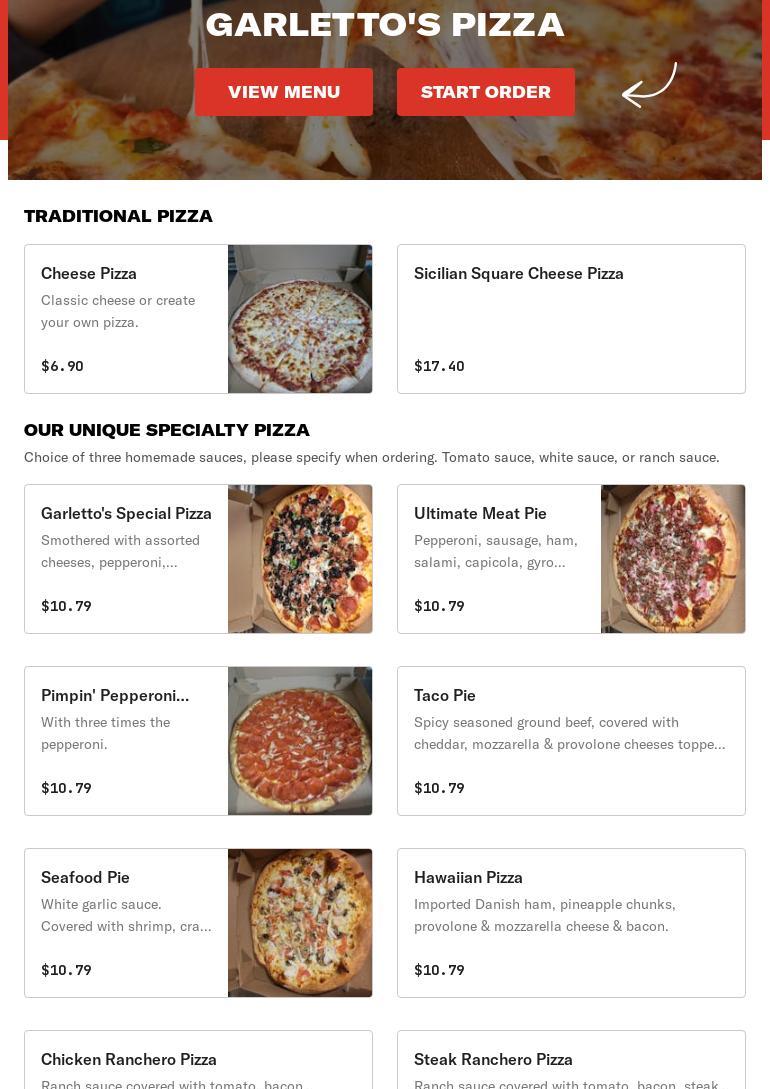
Task: Open Seafood Pie details
Action: (x=198, y=923)
